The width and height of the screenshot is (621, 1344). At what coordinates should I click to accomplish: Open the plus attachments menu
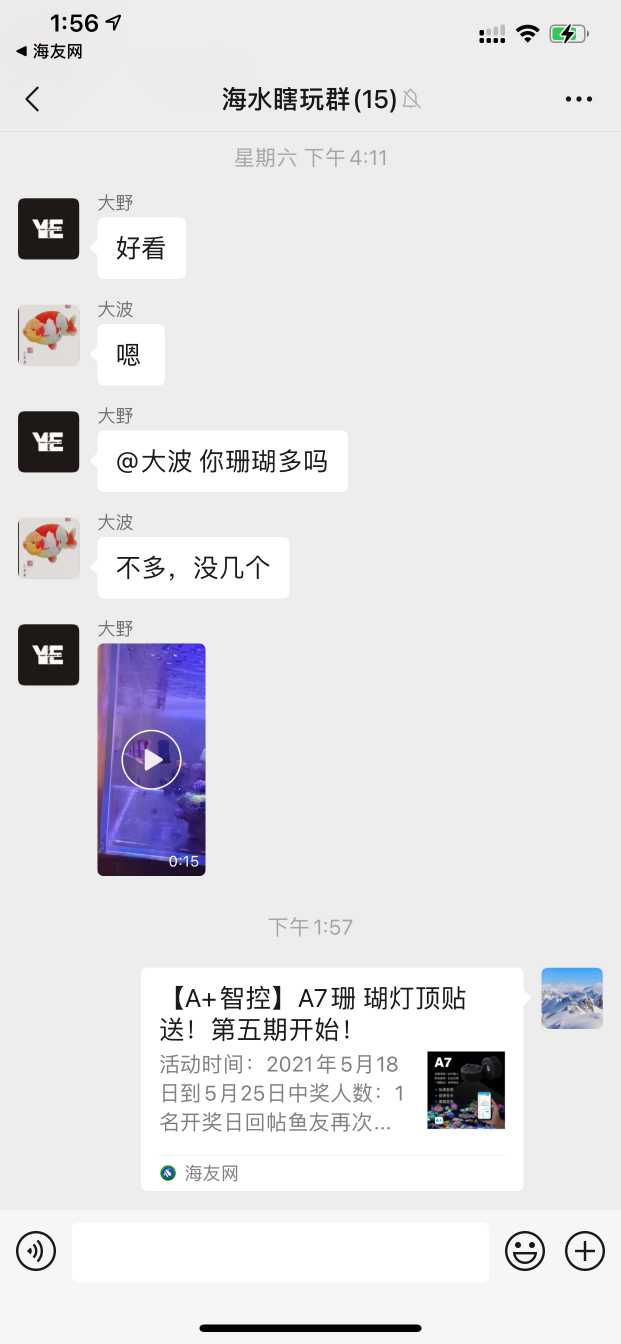[585, 1251]
